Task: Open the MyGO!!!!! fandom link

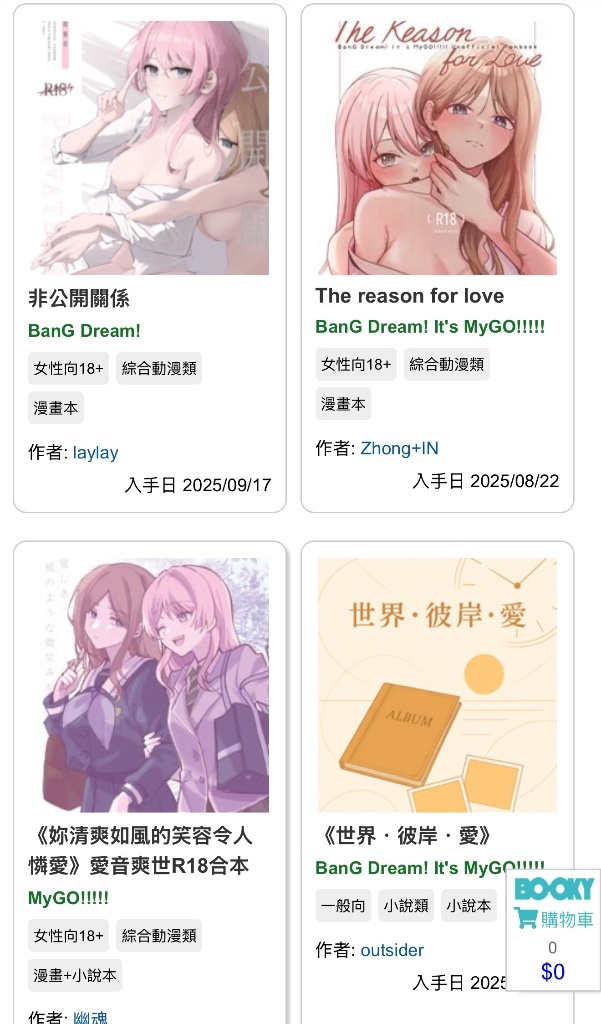Action: coord(68,898)
